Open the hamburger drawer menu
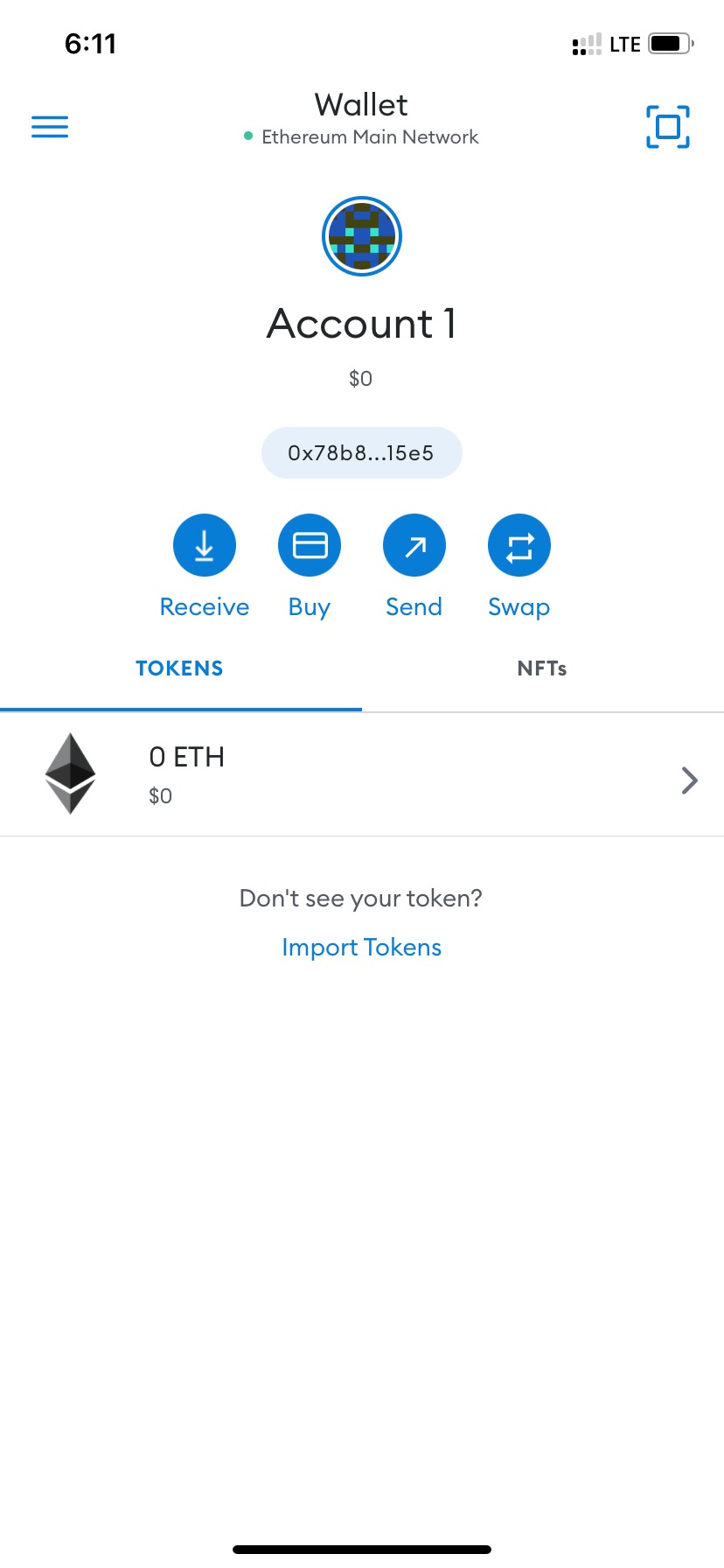724x1568 pixels. pos(50,127)
